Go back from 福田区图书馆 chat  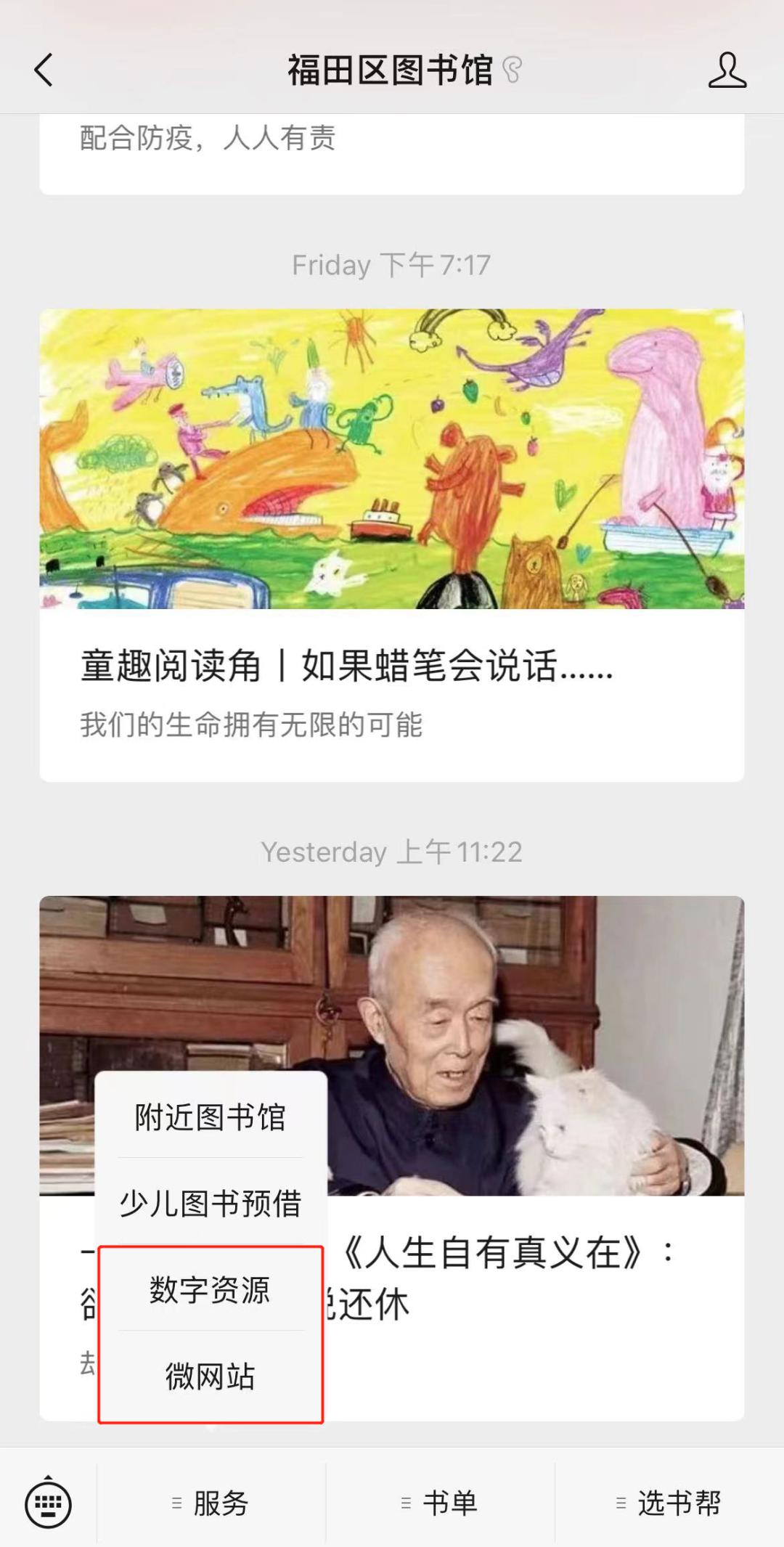[44, 70]
